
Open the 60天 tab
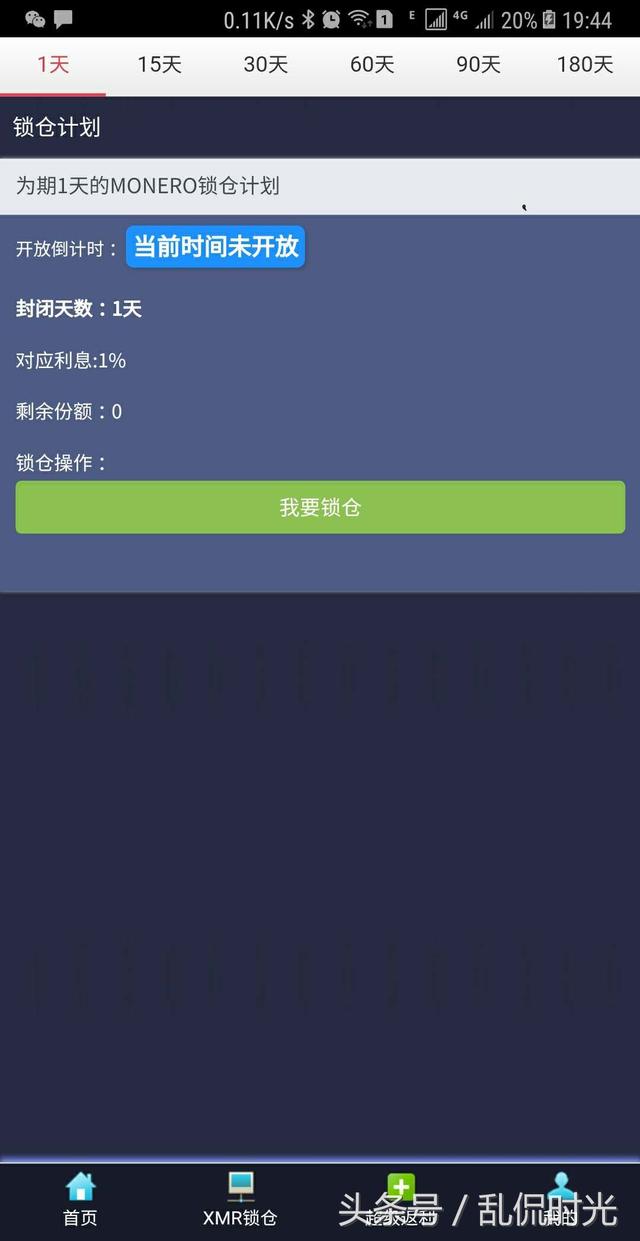tap(372, 66)
